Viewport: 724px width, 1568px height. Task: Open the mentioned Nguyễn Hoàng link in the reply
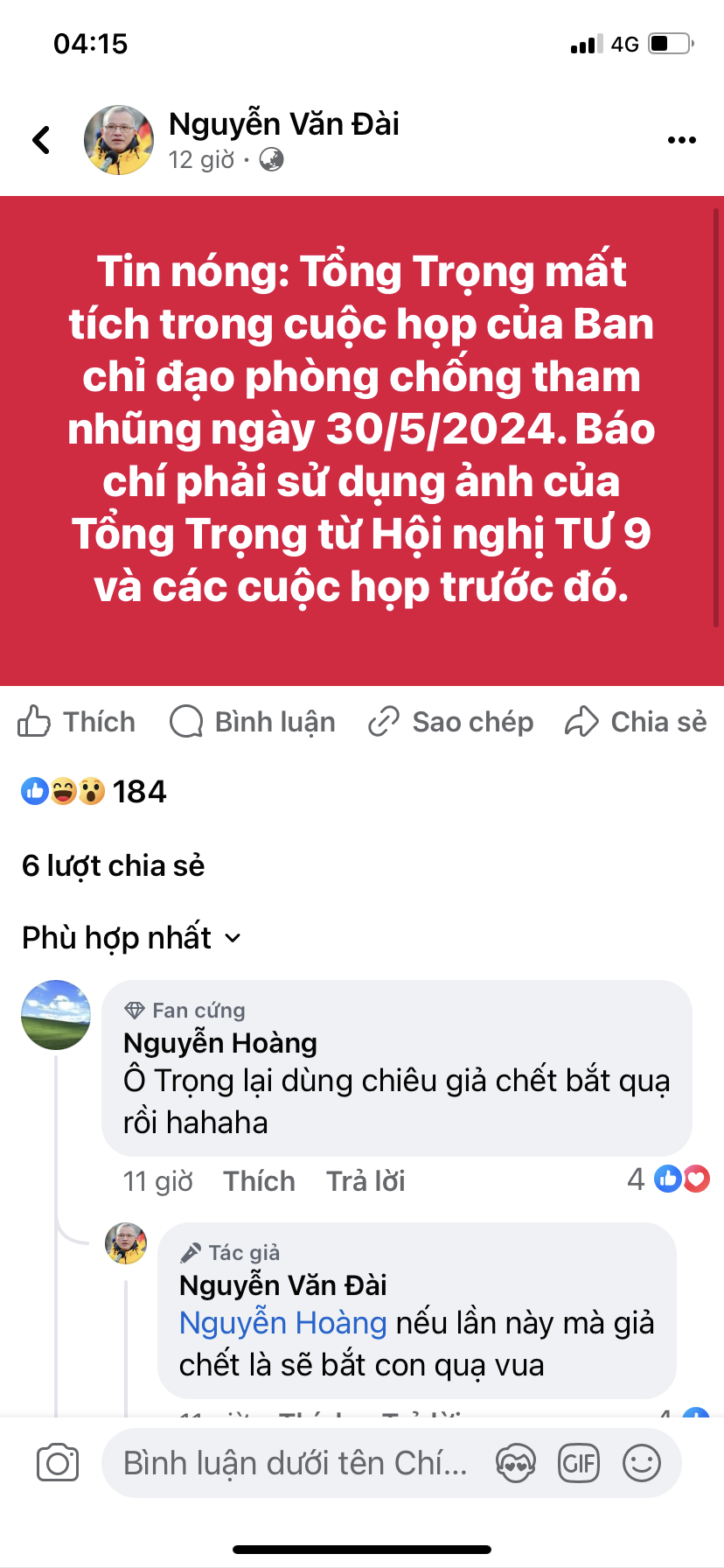[282, 1323]
